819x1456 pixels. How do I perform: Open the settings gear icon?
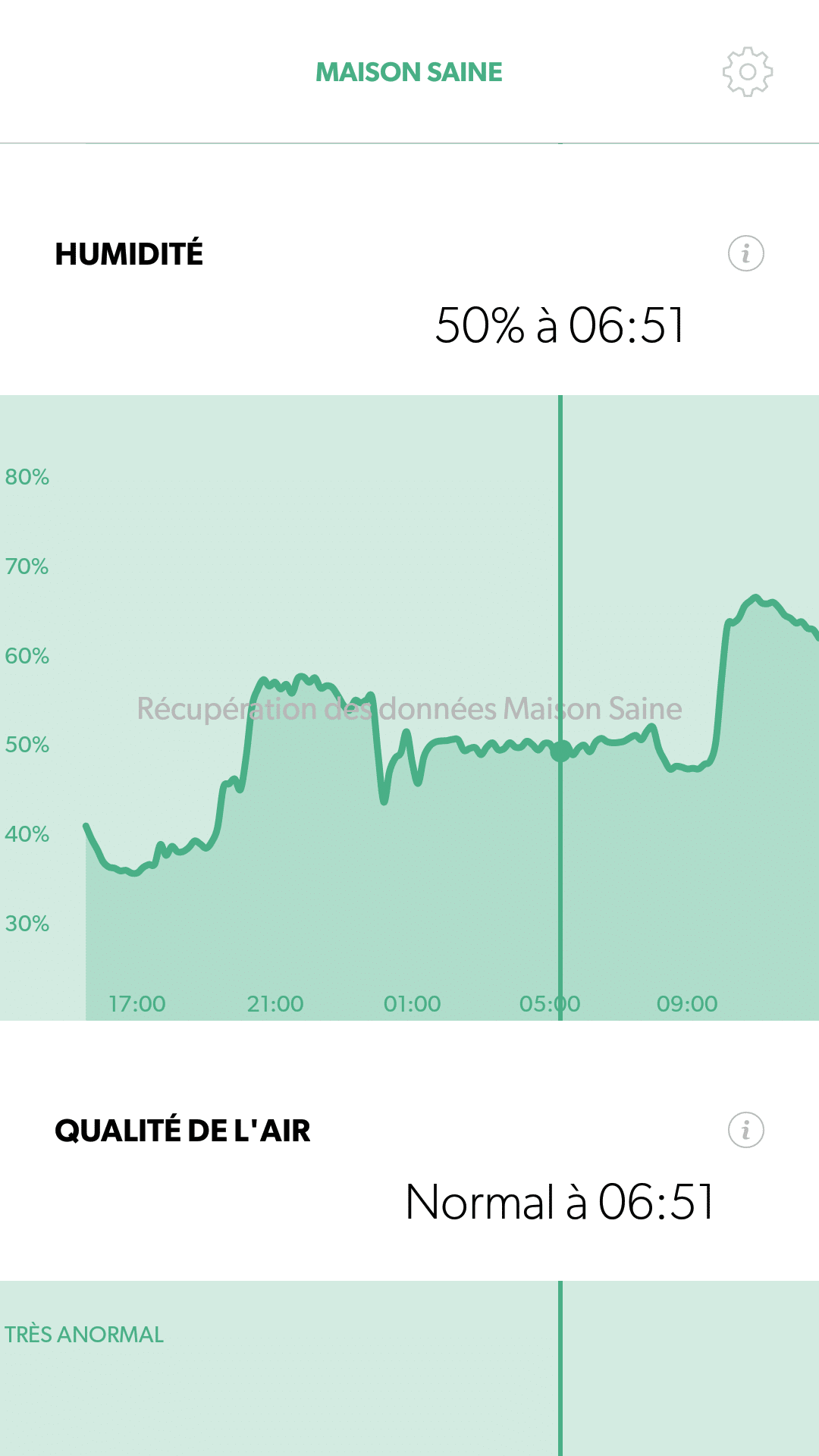[747, 72]
